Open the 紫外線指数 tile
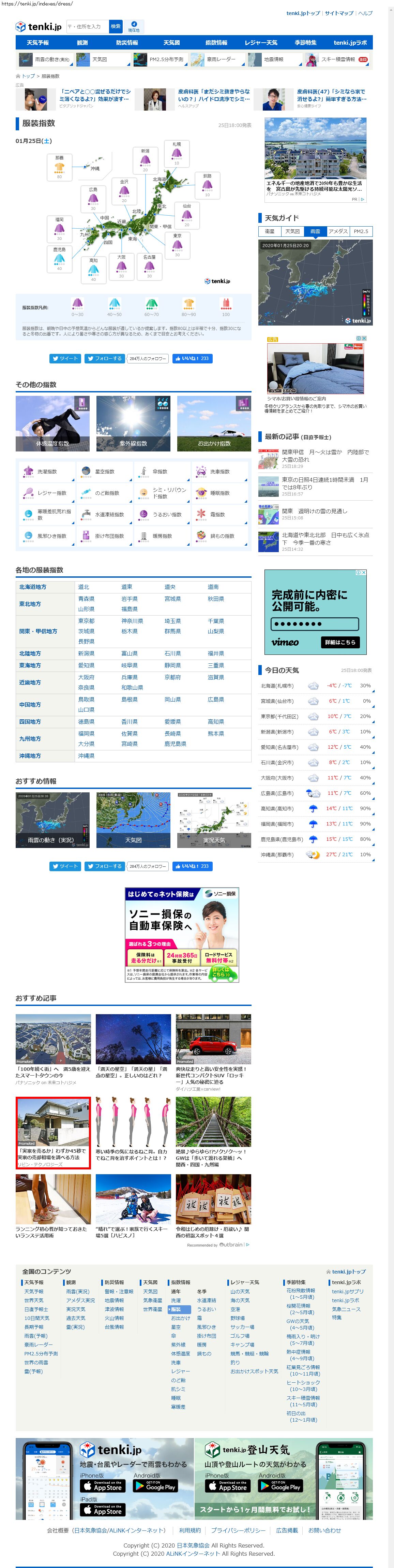This screenshot has height=1568, width=394. [x=133, y=424]
